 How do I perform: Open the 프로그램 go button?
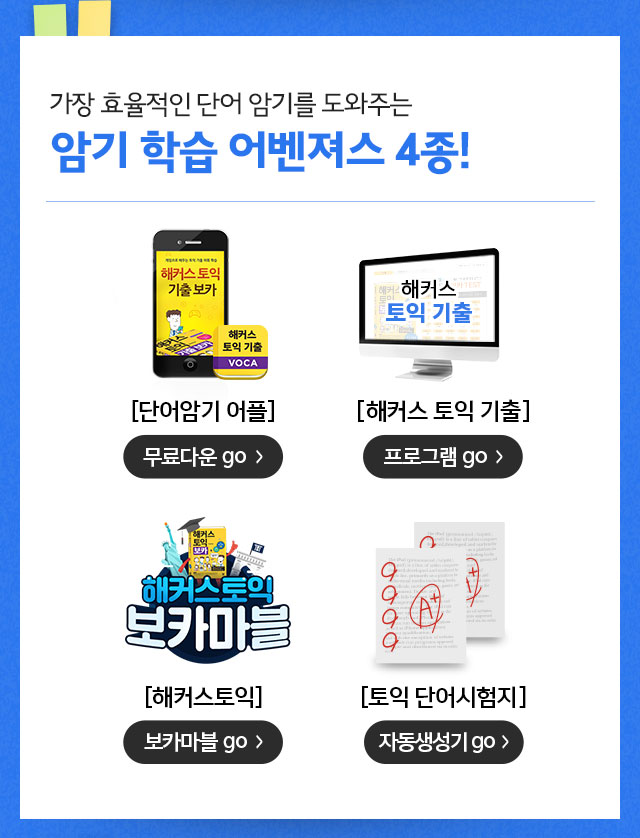443,457
